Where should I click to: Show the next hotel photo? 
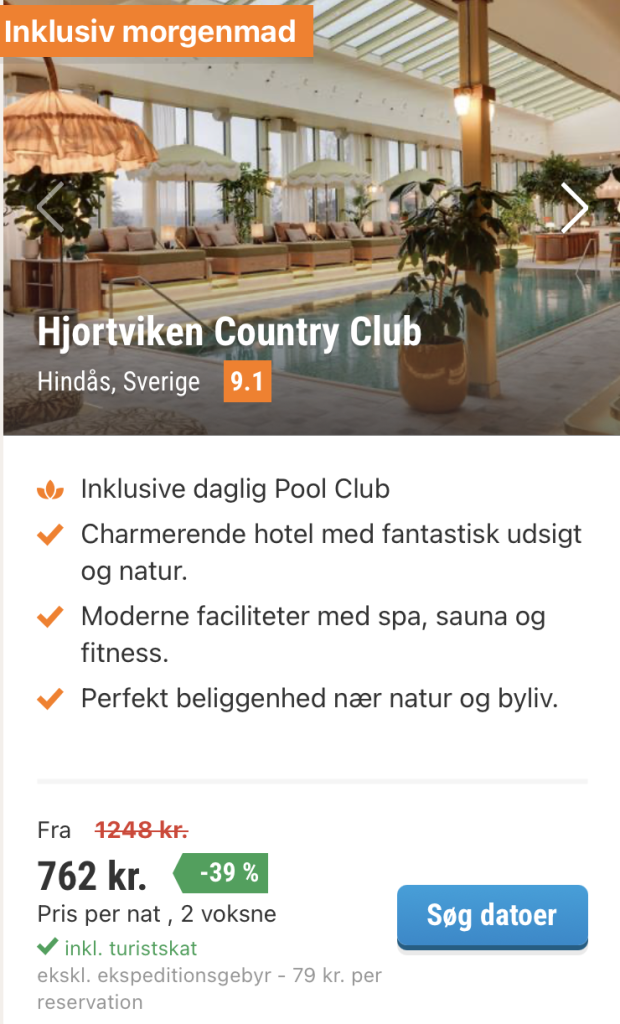click(574, 208)
